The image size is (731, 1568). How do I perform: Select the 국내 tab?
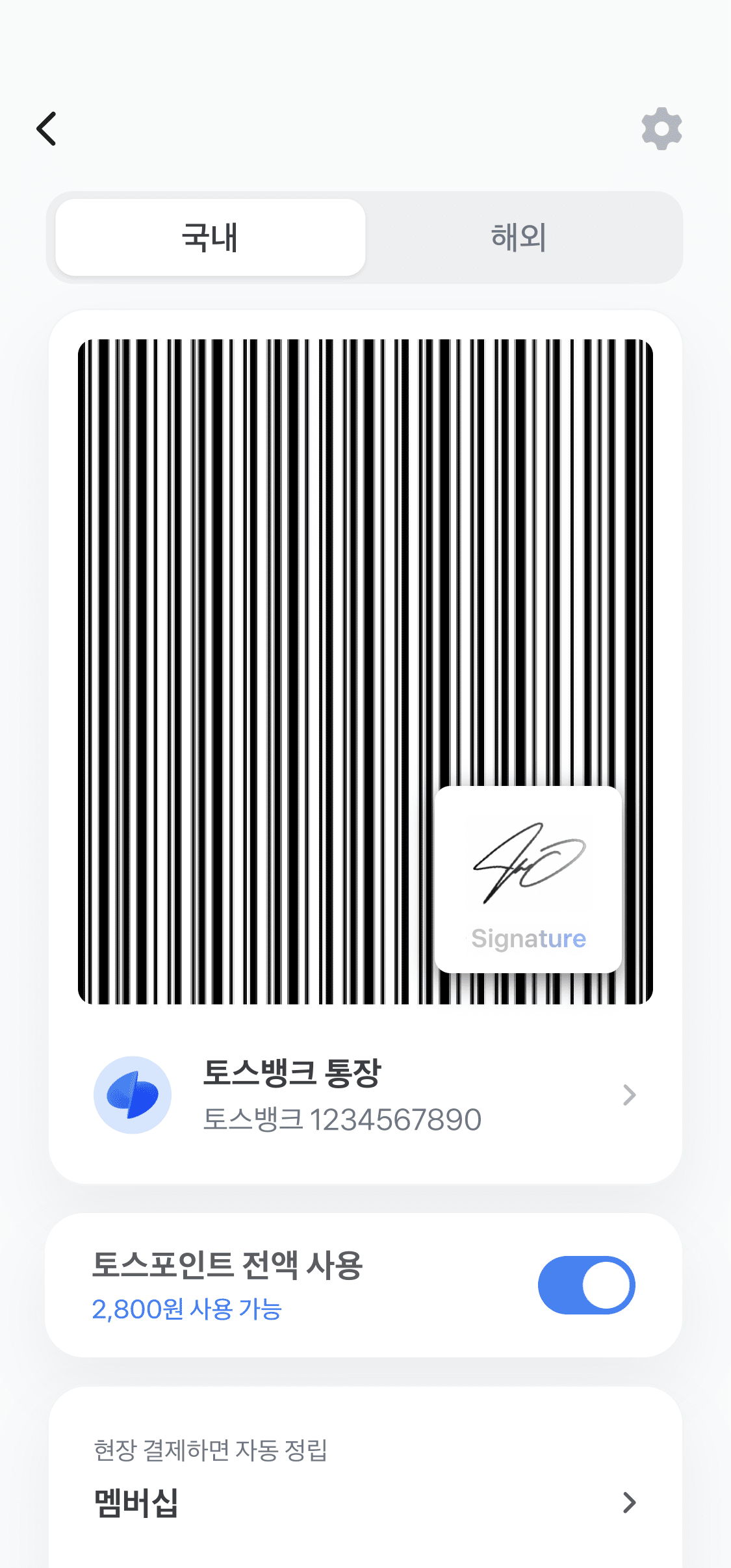pos(211,237)
